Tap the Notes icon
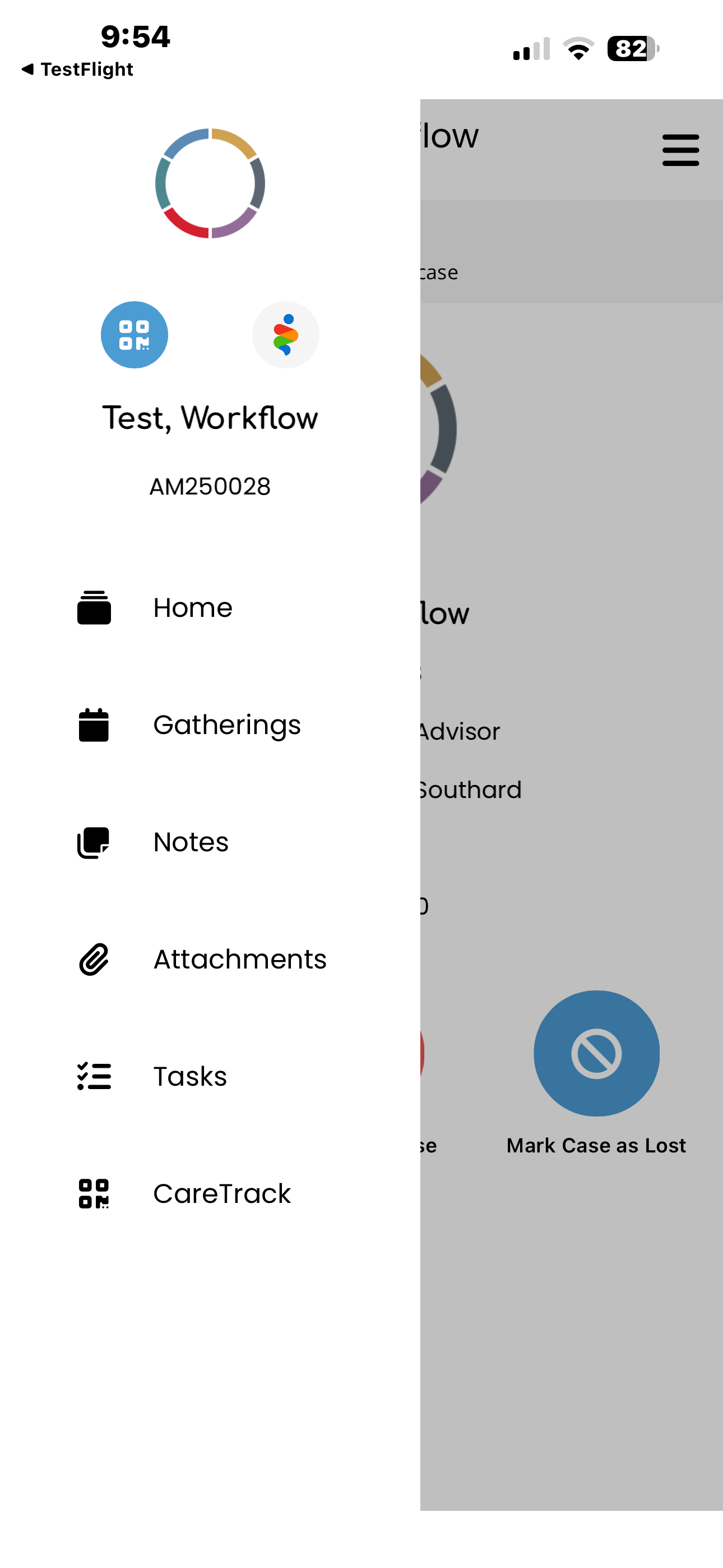This screenshot has width=723, height=1568. pos(94,841)
